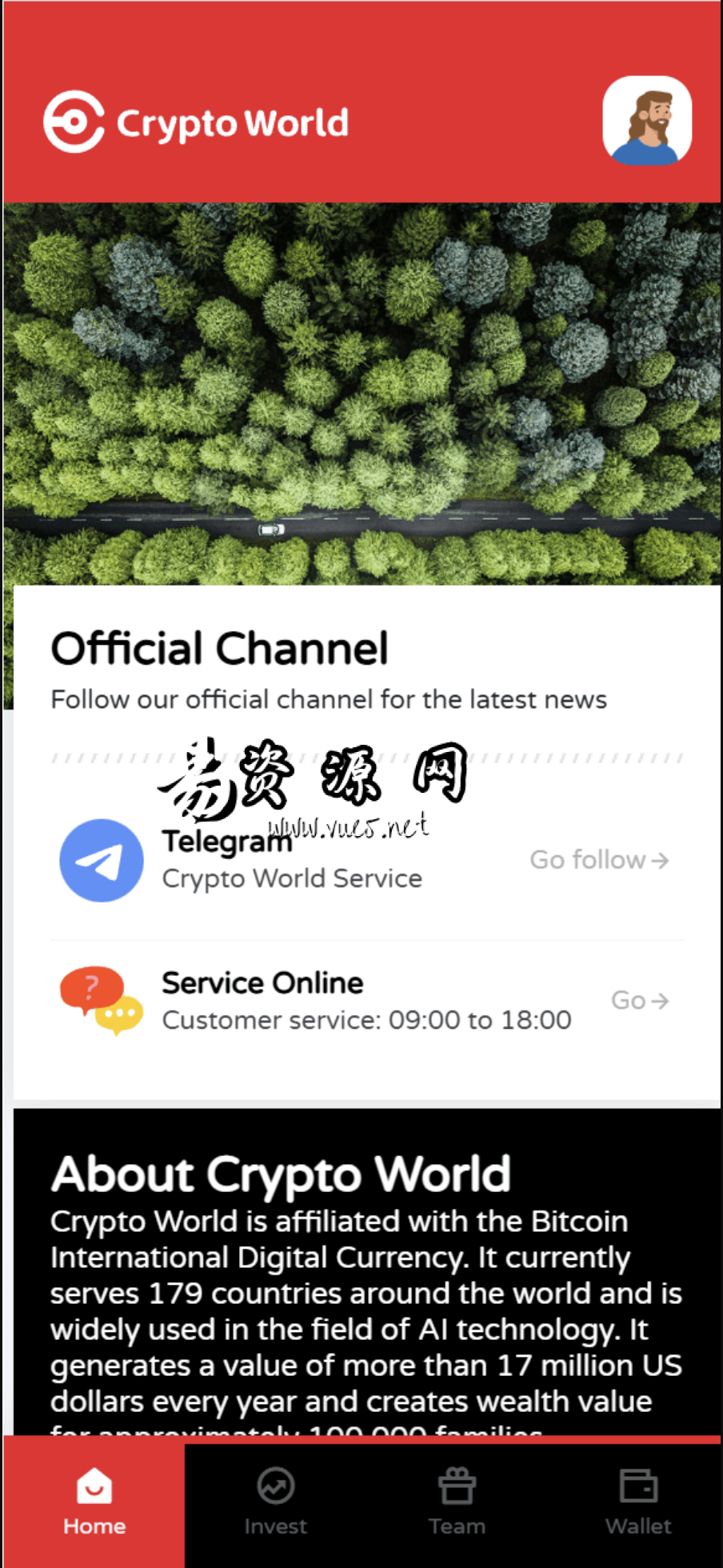Open the Service Online row
This screenshot has width=723, height=1568.
click(367, 1001)
